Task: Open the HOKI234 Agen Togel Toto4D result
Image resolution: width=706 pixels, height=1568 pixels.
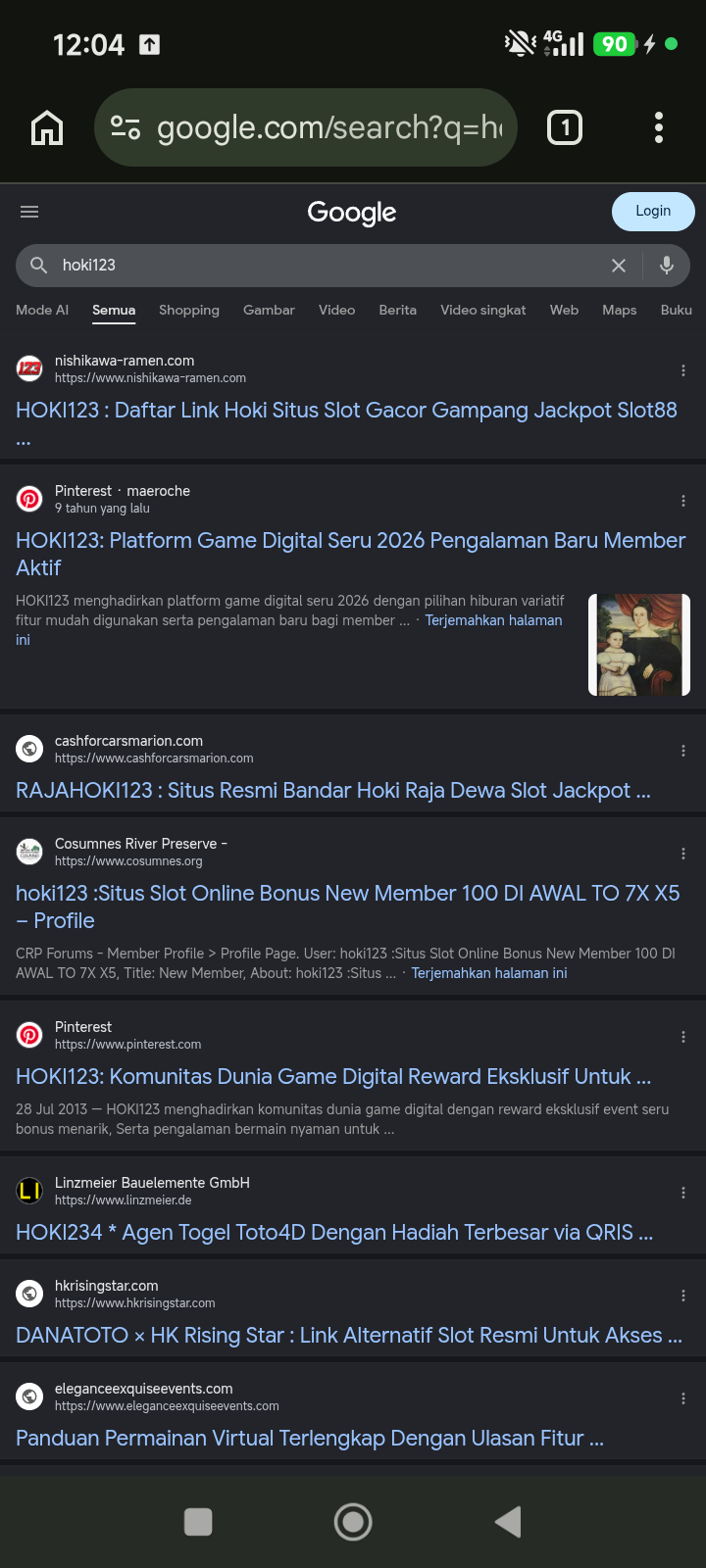Action: 334,1233
